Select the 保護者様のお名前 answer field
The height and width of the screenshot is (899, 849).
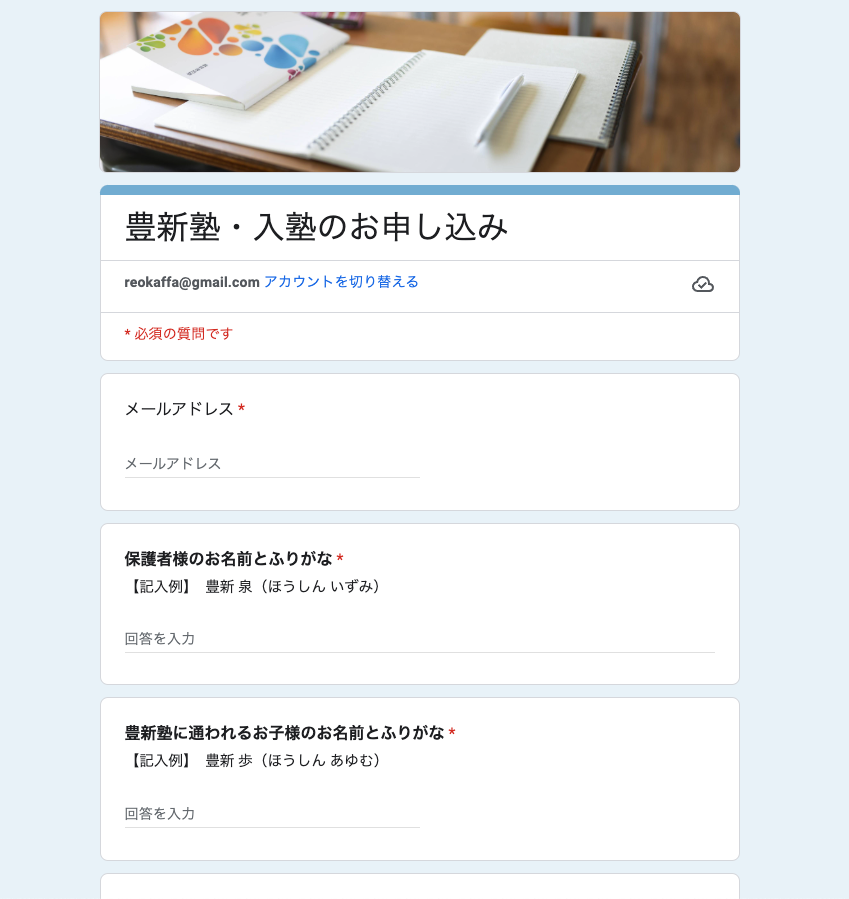419,639
